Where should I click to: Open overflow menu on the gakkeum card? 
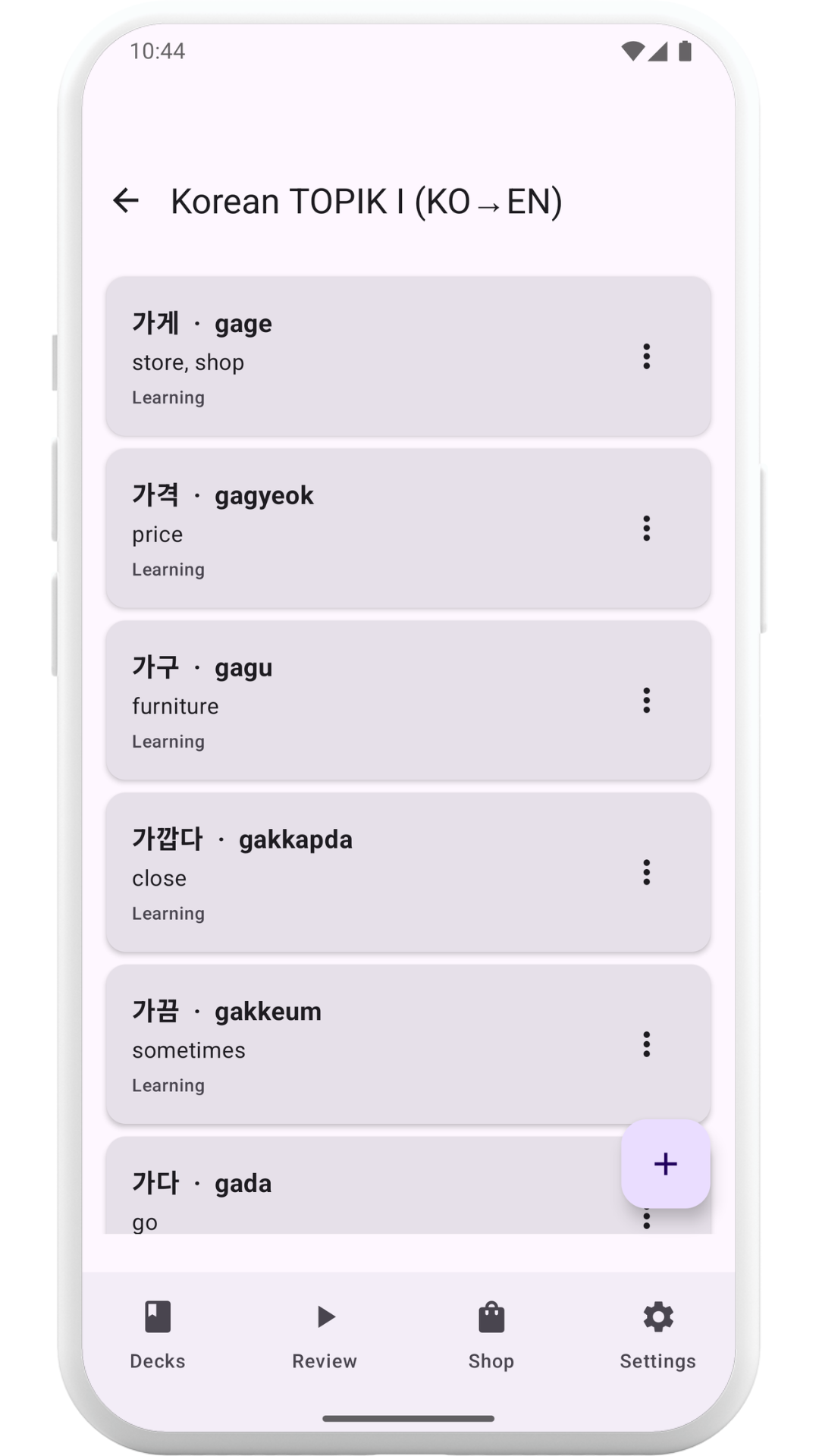[x=646, y=1044]
